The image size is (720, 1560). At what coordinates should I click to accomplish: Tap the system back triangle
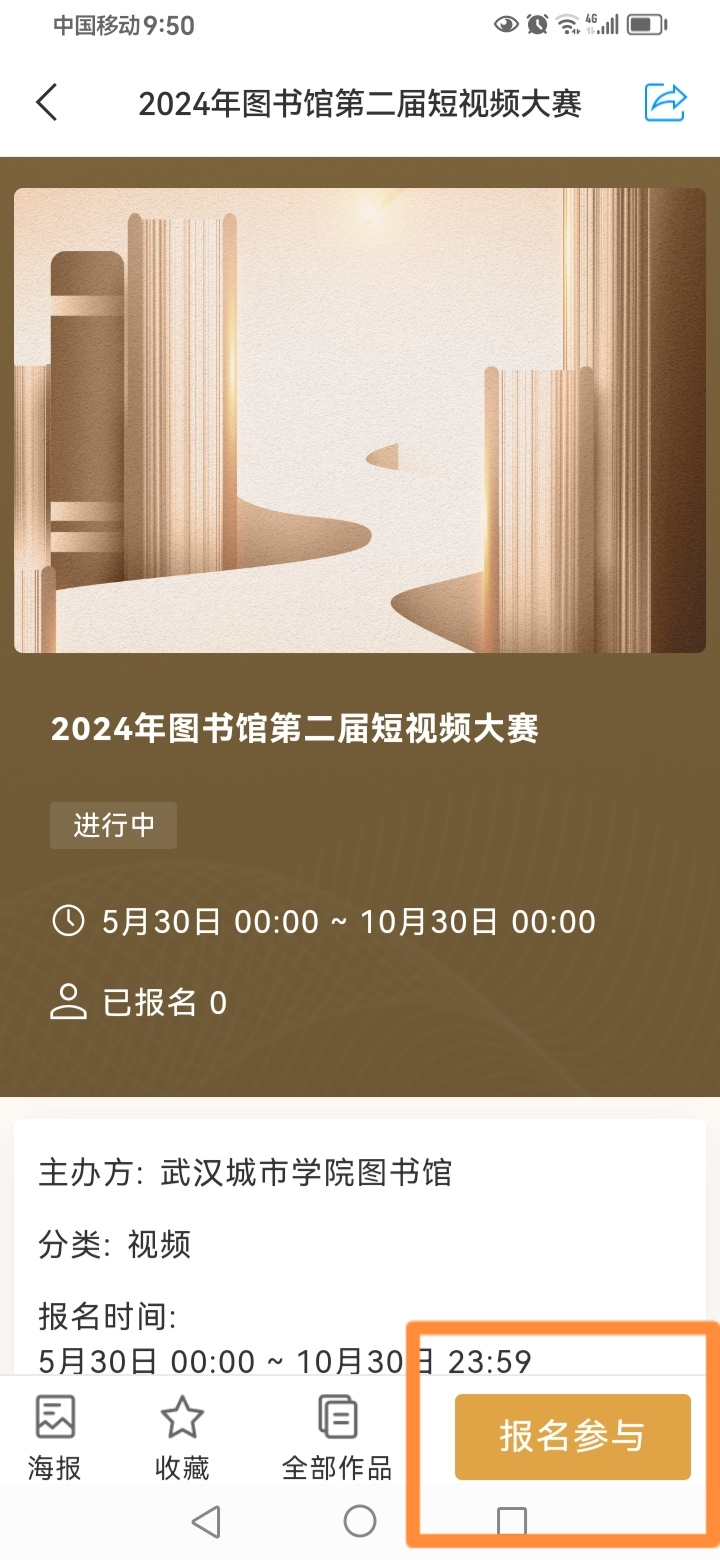pyautogui.click(x=206, y=1521)
